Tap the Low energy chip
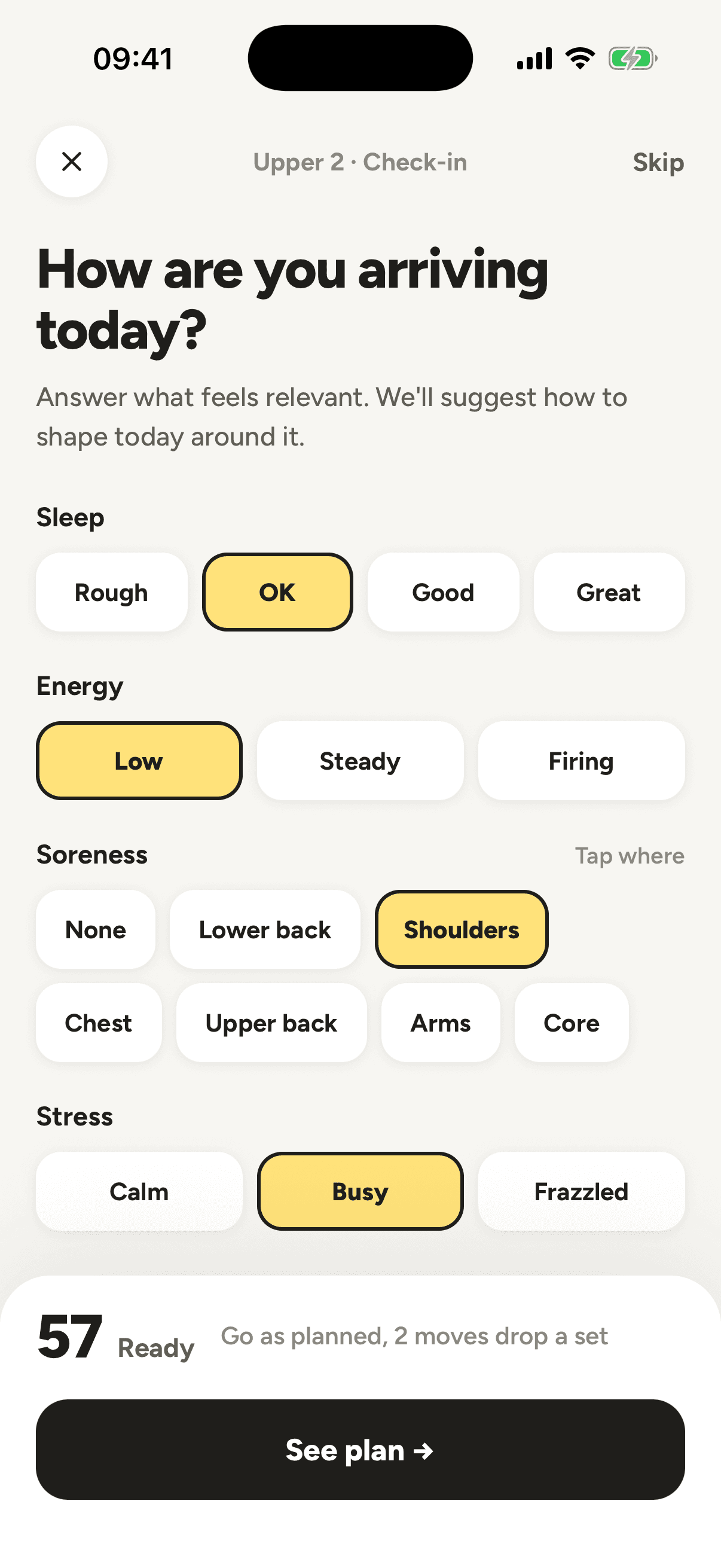Image resolution: width=721 pixels, height=1568 pixels. 139,761
